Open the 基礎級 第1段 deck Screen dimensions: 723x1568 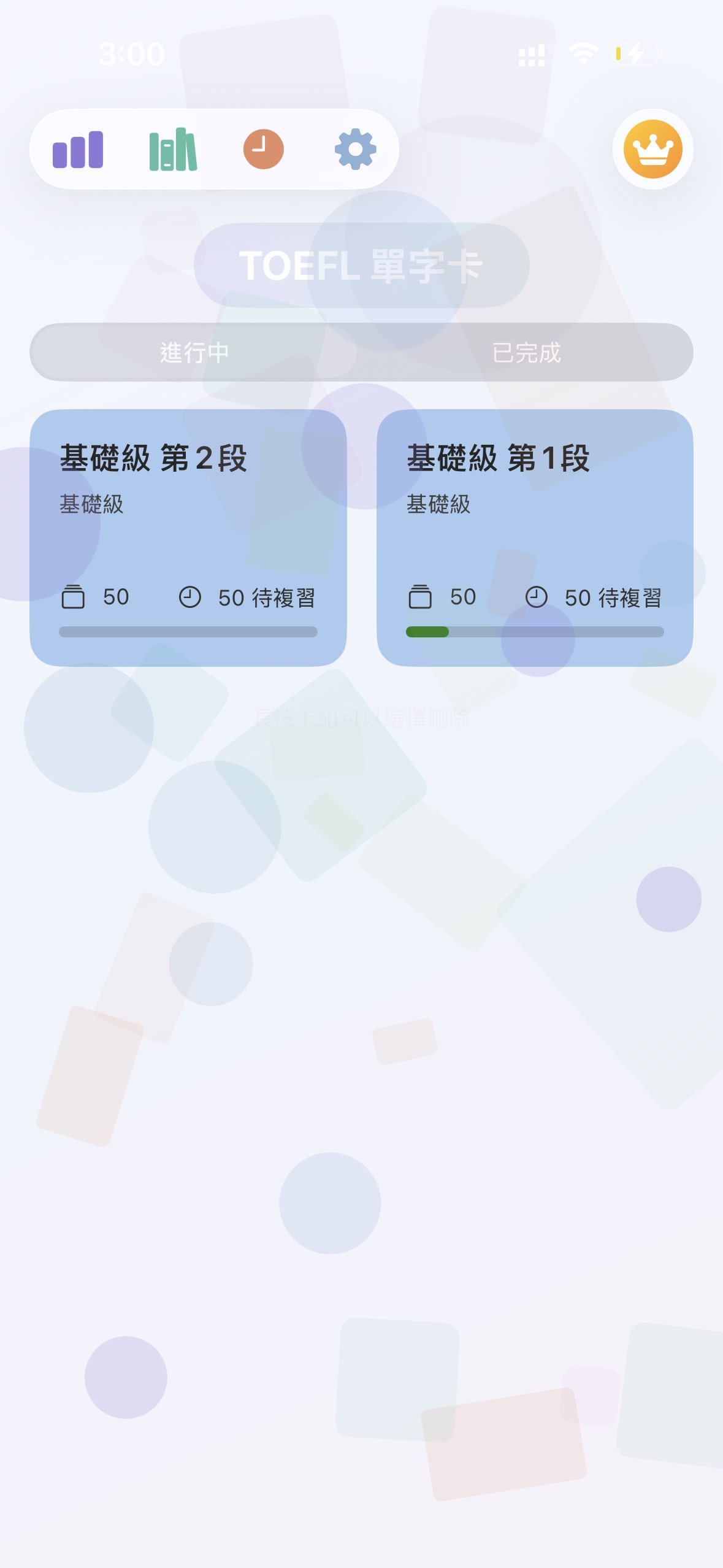pyautogui.click(x=535, y=534)
